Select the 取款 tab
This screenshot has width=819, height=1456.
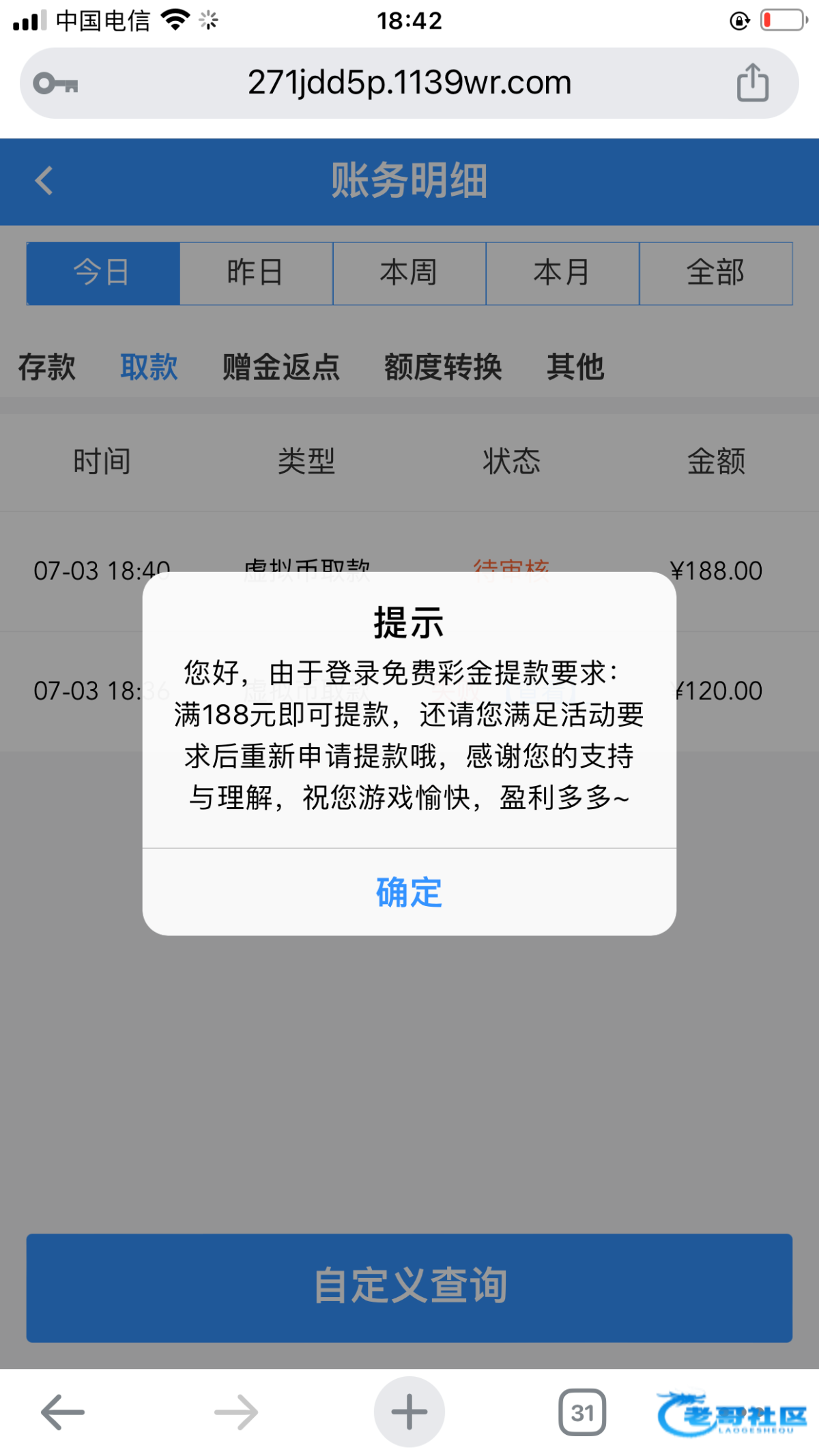tap(149, 367)
